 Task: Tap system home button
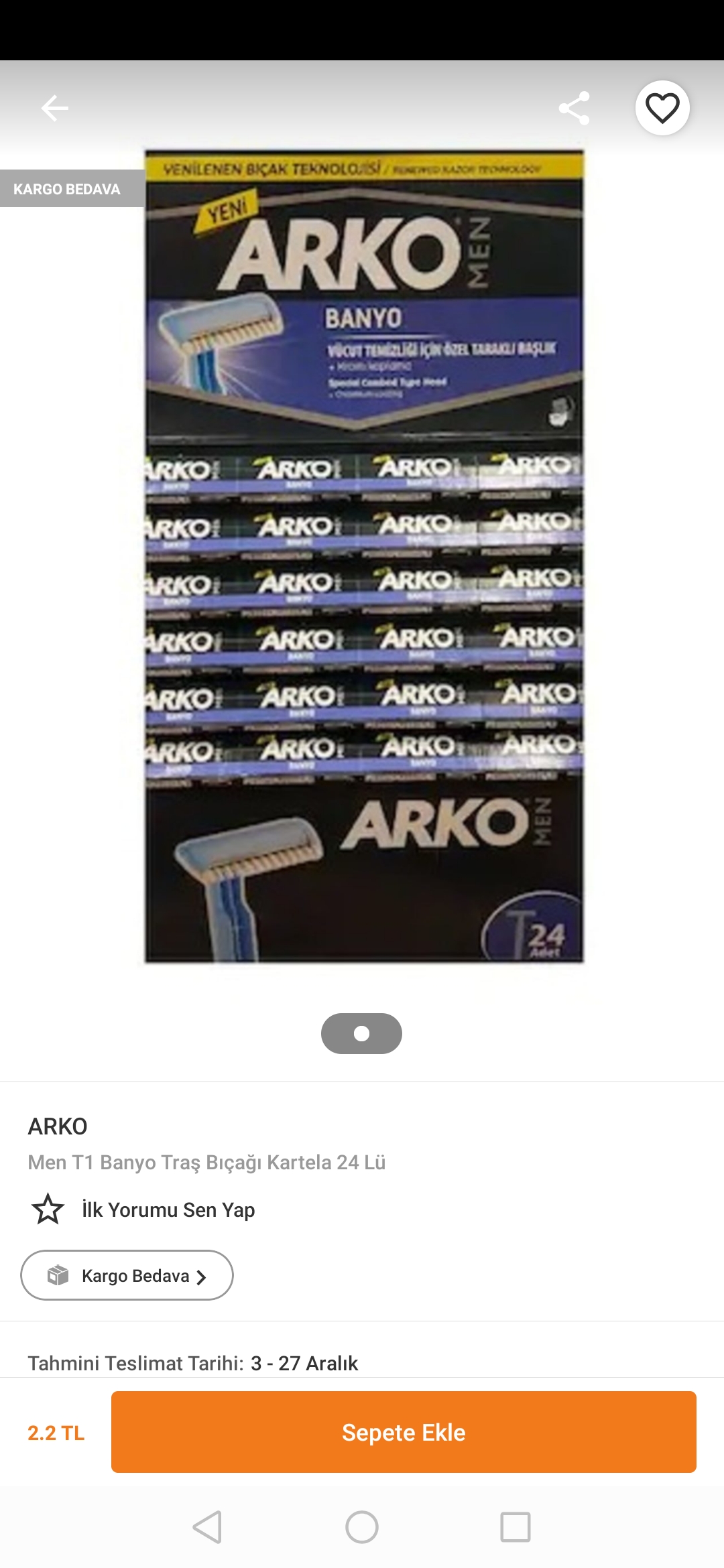tap(362, 1527)
